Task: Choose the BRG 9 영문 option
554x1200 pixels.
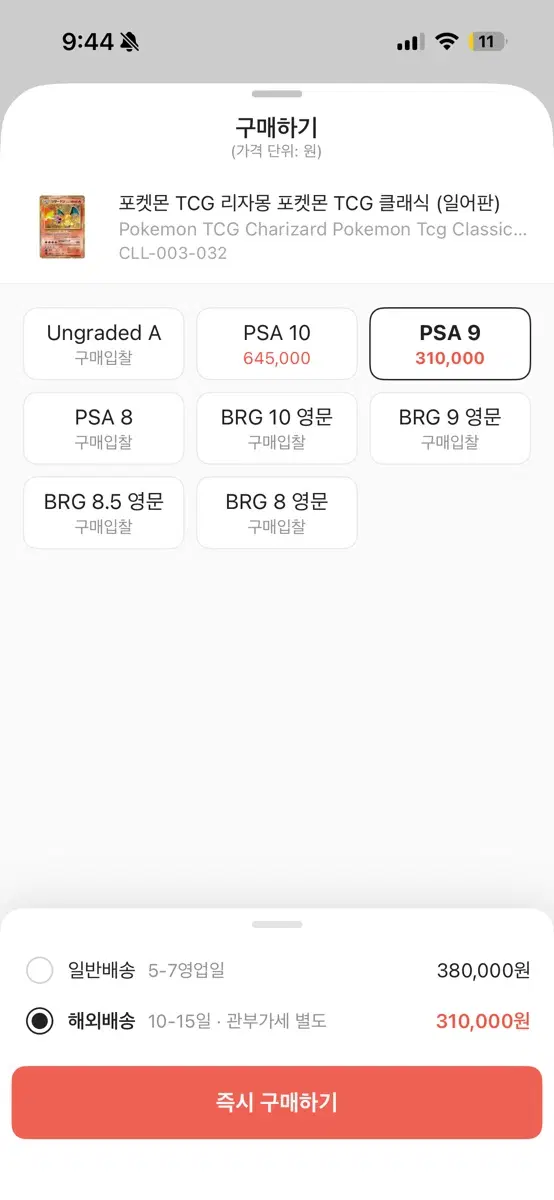Action: tap(450, 428)
